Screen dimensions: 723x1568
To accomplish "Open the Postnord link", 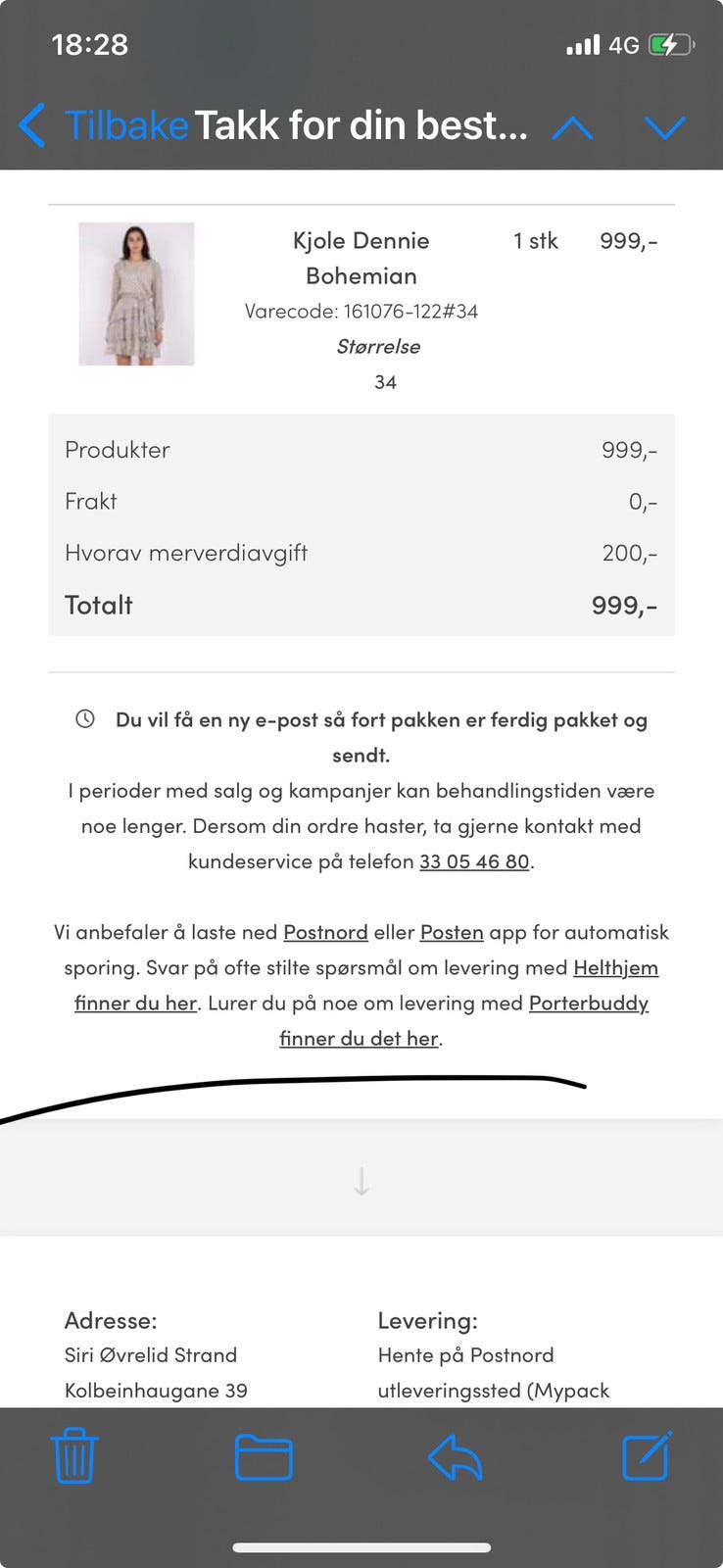I will click(x=326, y=932).
